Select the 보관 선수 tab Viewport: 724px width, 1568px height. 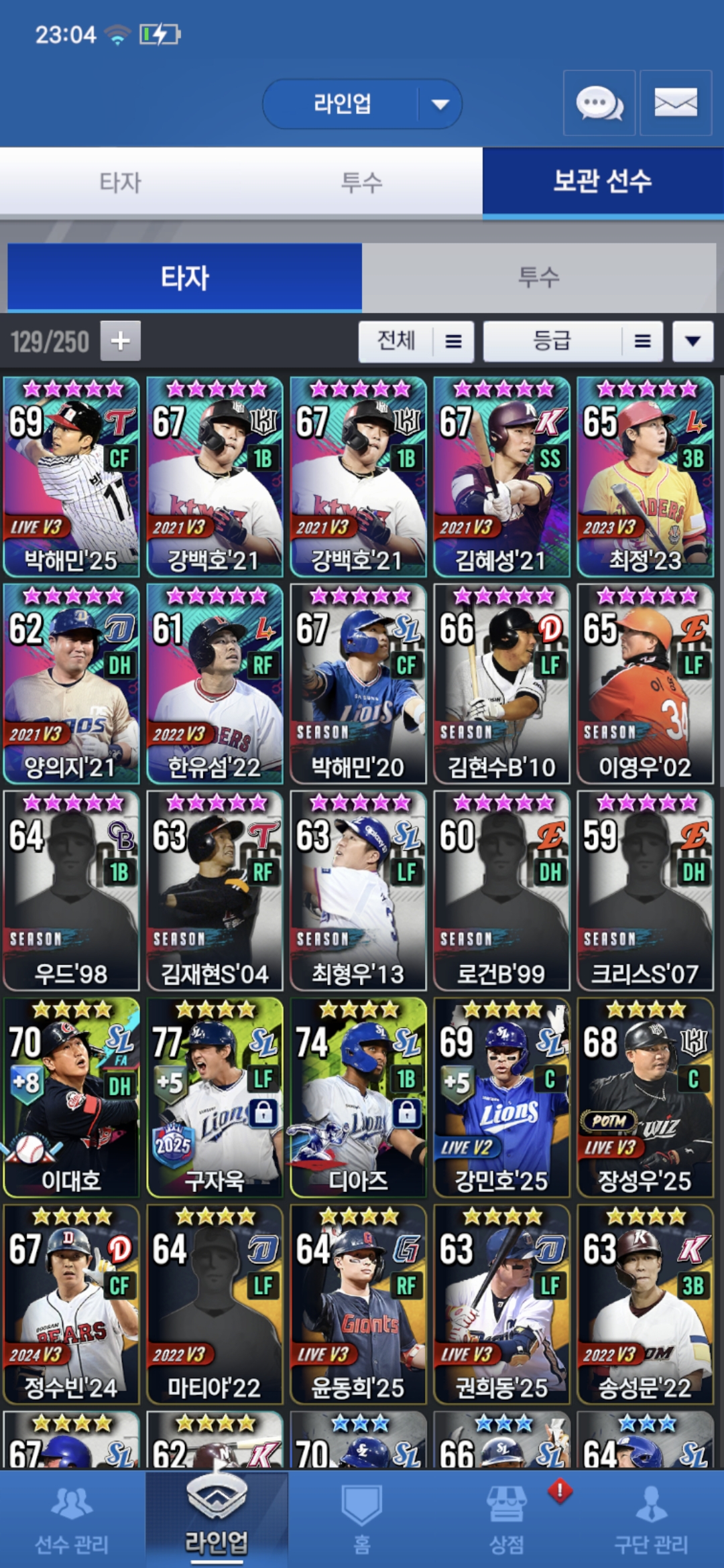point(602,182)
